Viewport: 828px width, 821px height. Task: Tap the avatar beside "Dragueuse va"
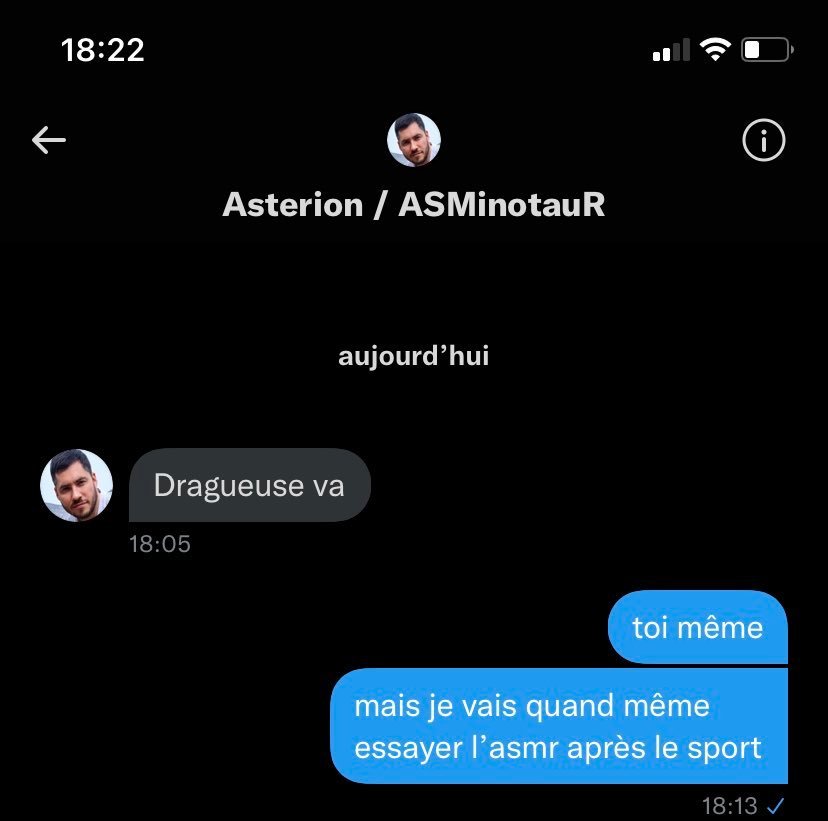(76, 485)
